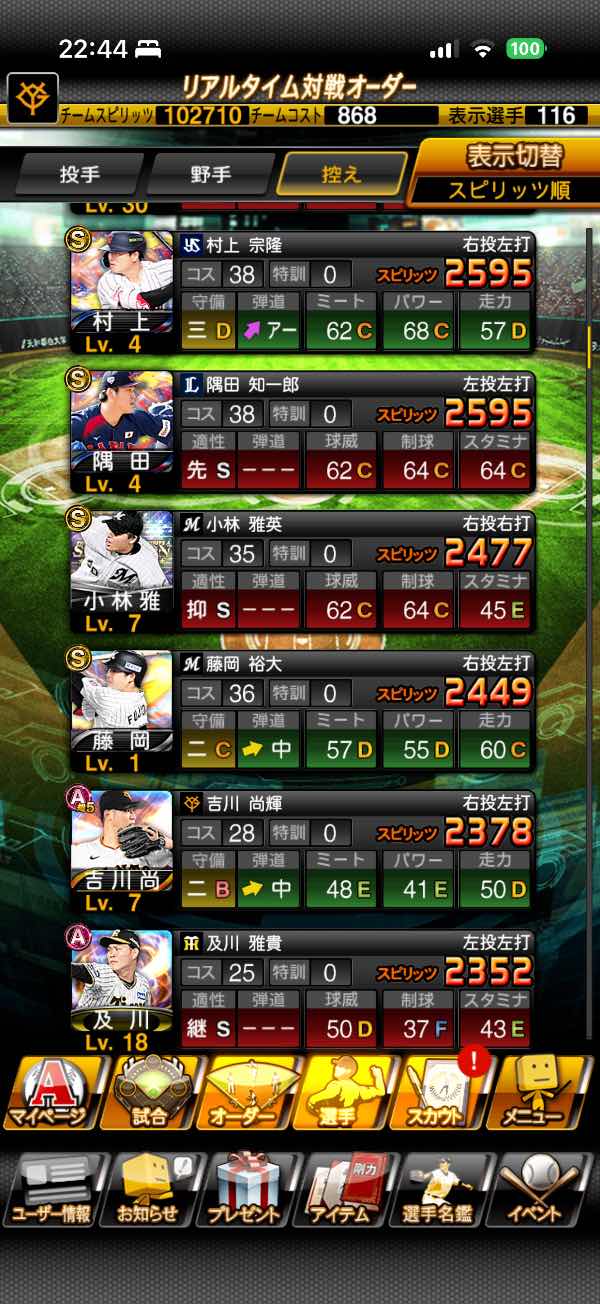Screen dimensions: 600x1304
Task: Open player card 隅田 知一郎
Action: point(301,432)
